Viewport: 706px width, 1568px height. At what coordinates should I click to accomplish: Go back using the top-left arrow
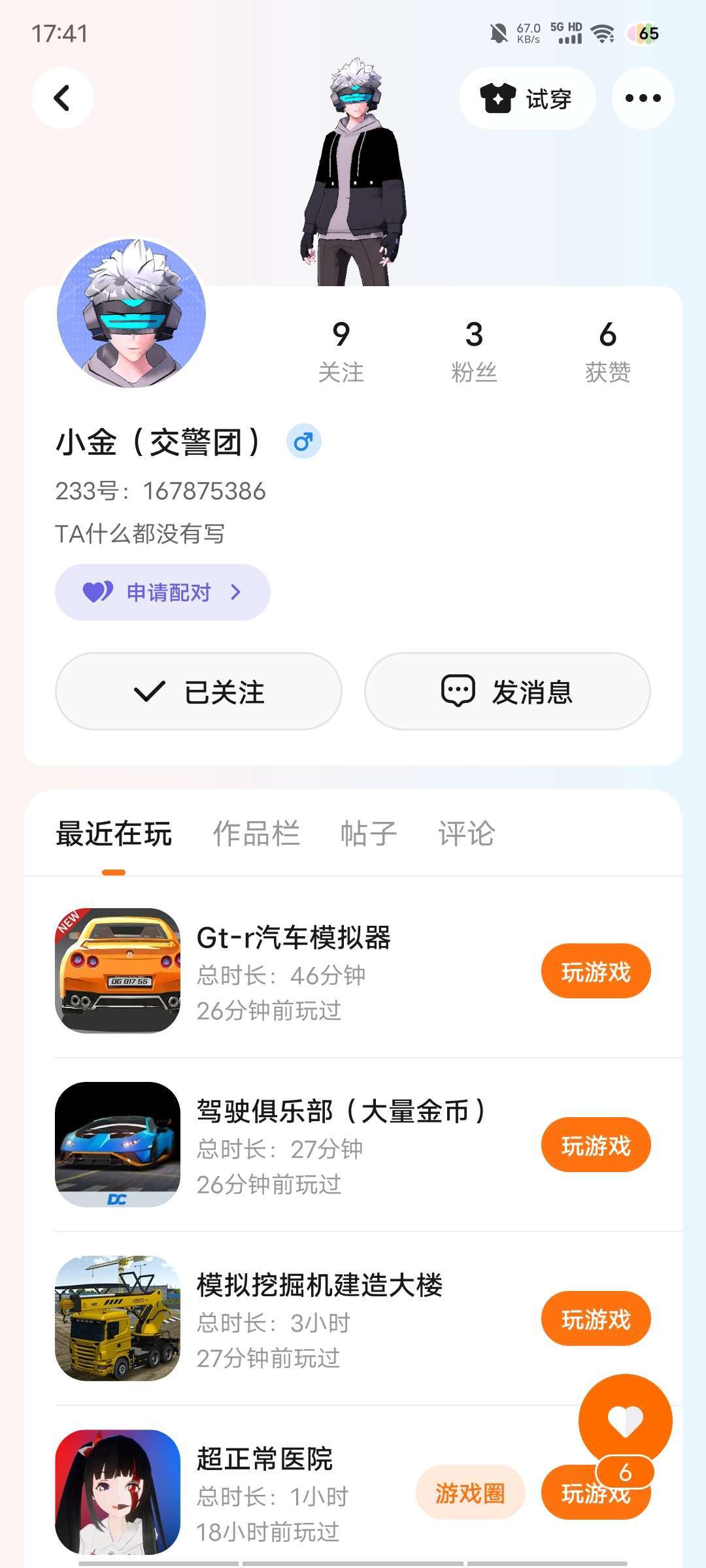click(62, 98)
